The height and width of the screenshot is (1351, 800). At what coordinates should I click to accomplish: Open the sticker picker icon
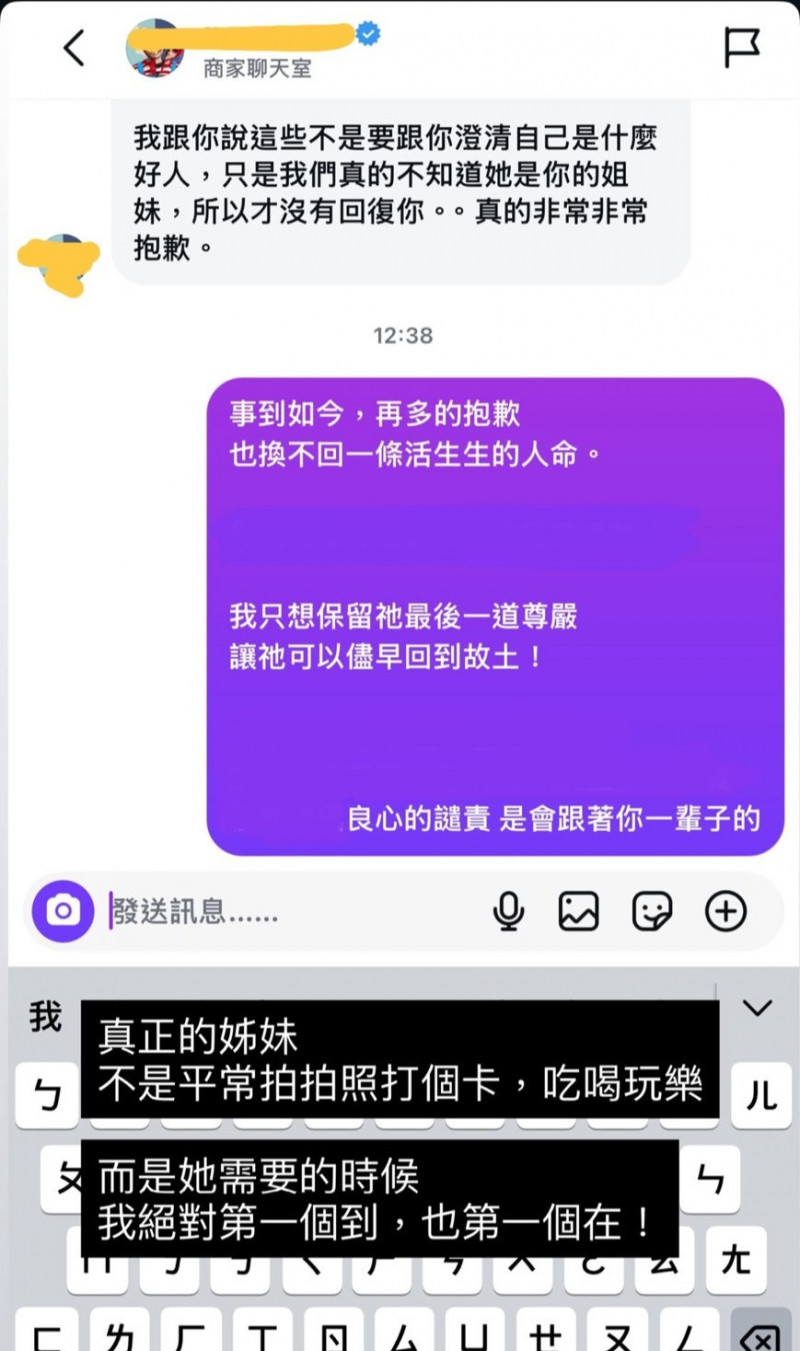[x=652, y=911]
